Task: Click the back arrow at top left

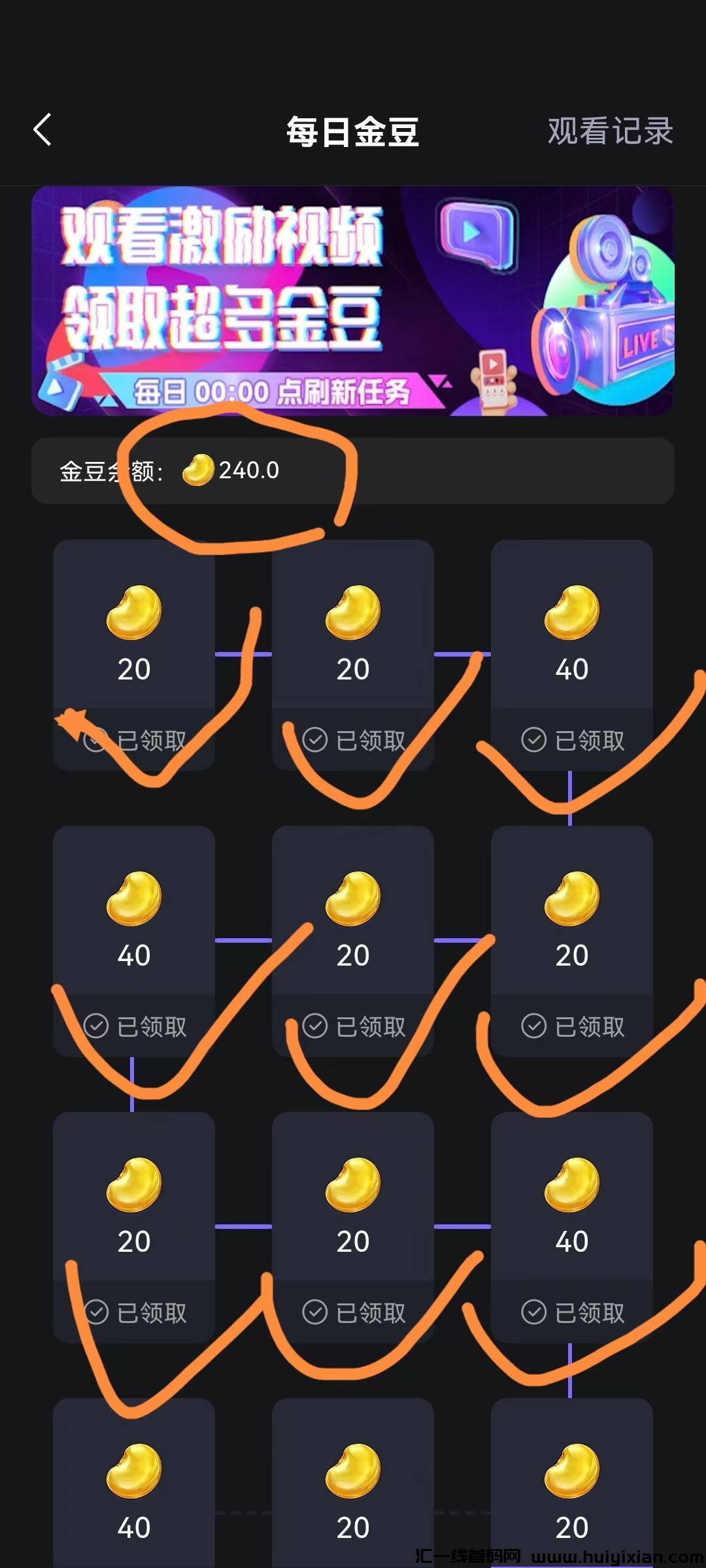Action: point(43,129)
